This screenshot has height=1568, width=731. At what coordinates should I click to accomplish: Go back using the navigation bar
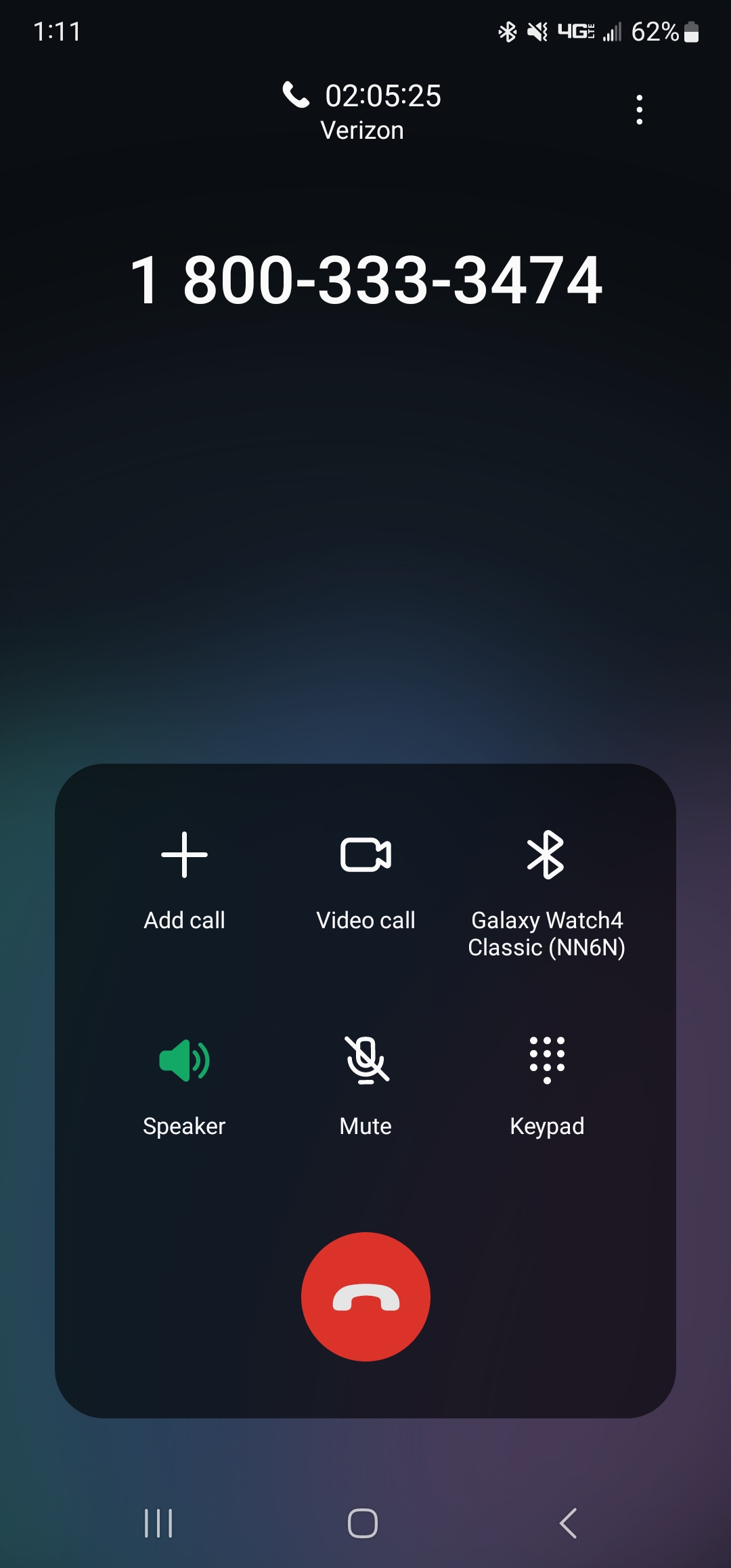[569, 1523]
